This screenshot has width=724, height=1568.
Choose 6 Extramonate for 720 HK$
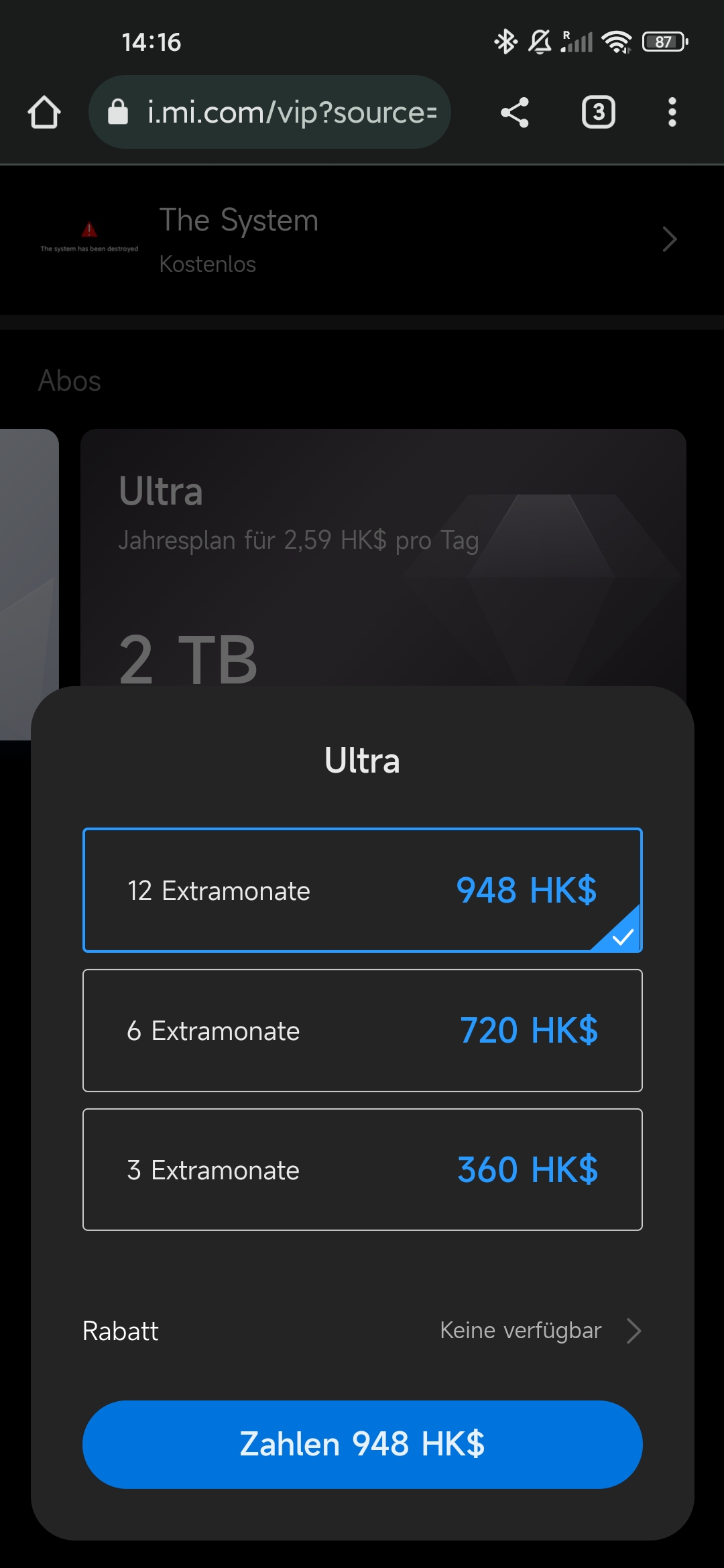tap(363, 1031)
